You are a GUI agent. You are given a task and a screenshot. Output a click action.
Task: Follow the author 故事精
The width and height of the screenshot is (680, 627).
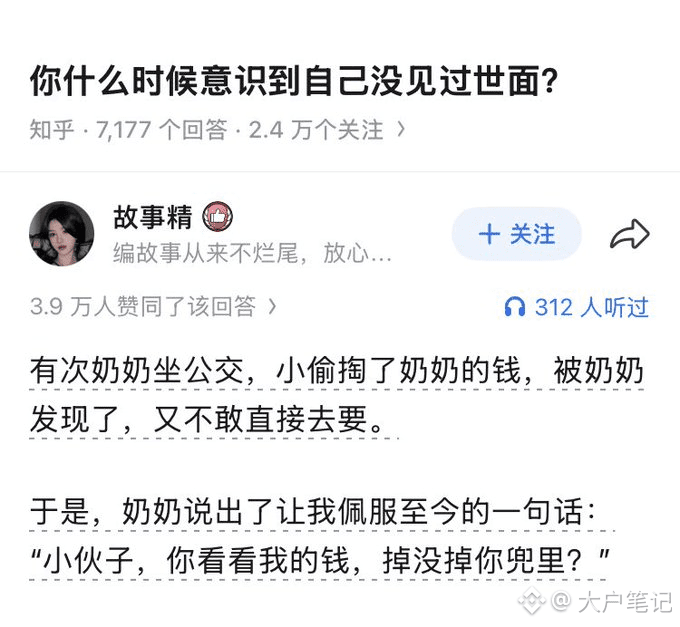pos(516,234)
